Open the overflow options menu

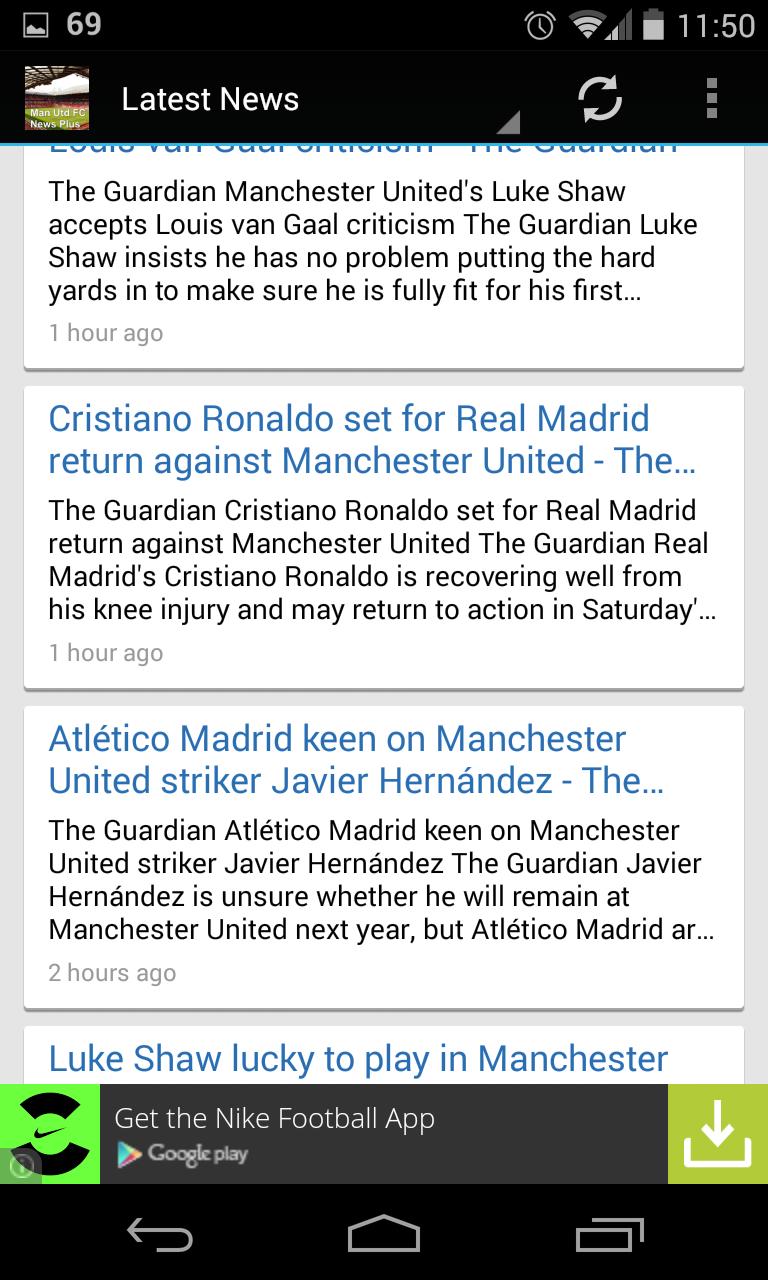[x=712, y=98]
